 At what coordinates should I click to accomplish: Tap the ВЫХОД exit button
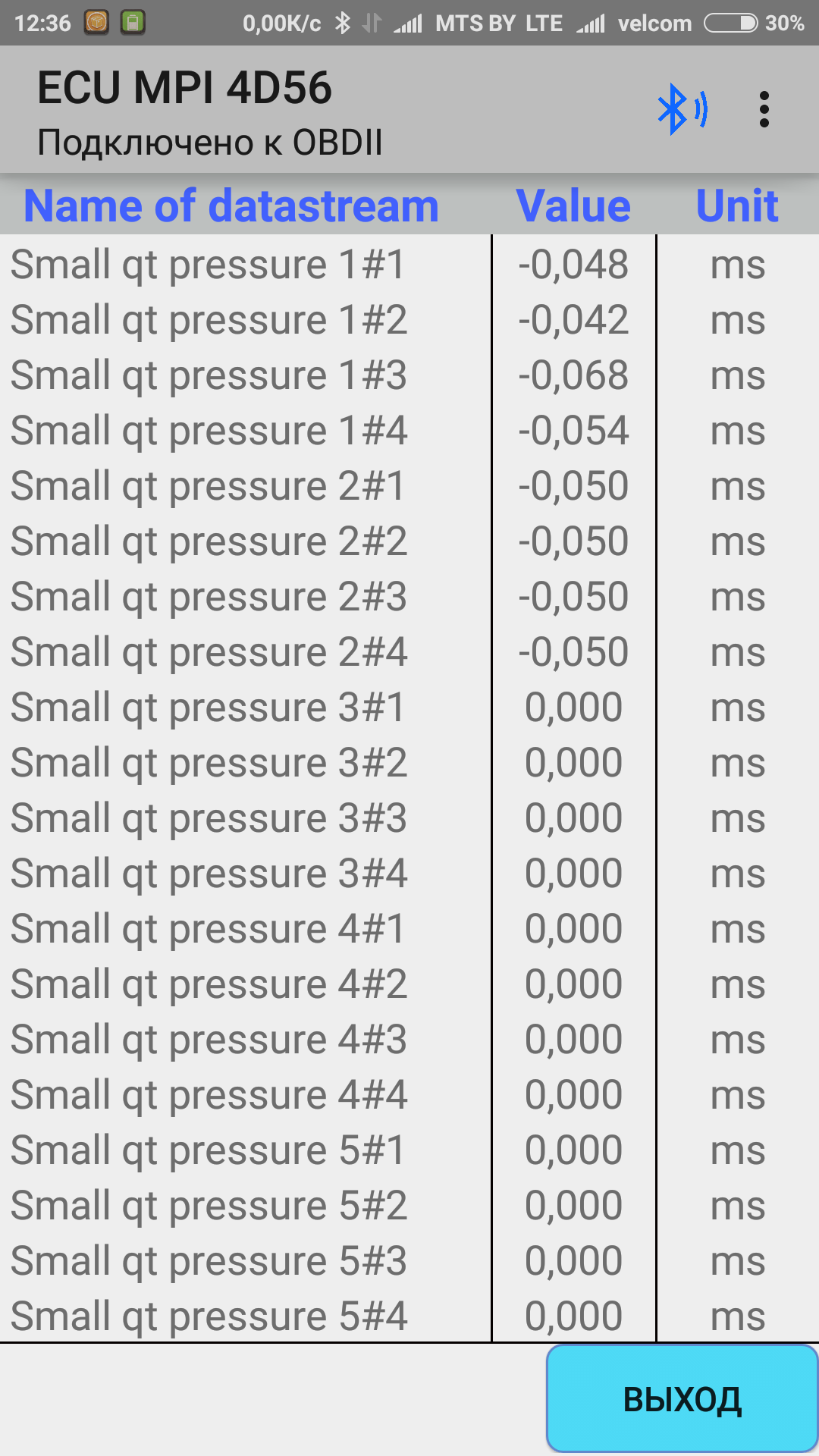[x=682, y=1399]
